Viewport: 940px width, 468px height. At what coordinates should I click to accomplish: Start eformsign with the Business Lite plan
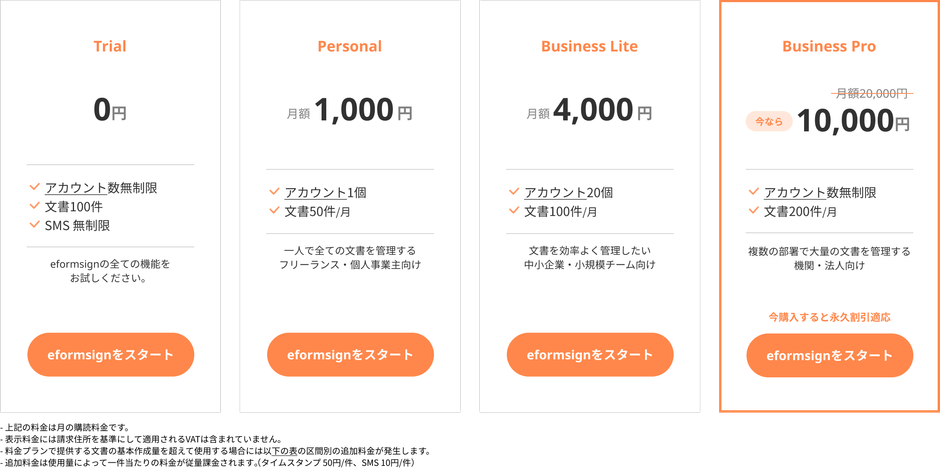coord(590,355)
